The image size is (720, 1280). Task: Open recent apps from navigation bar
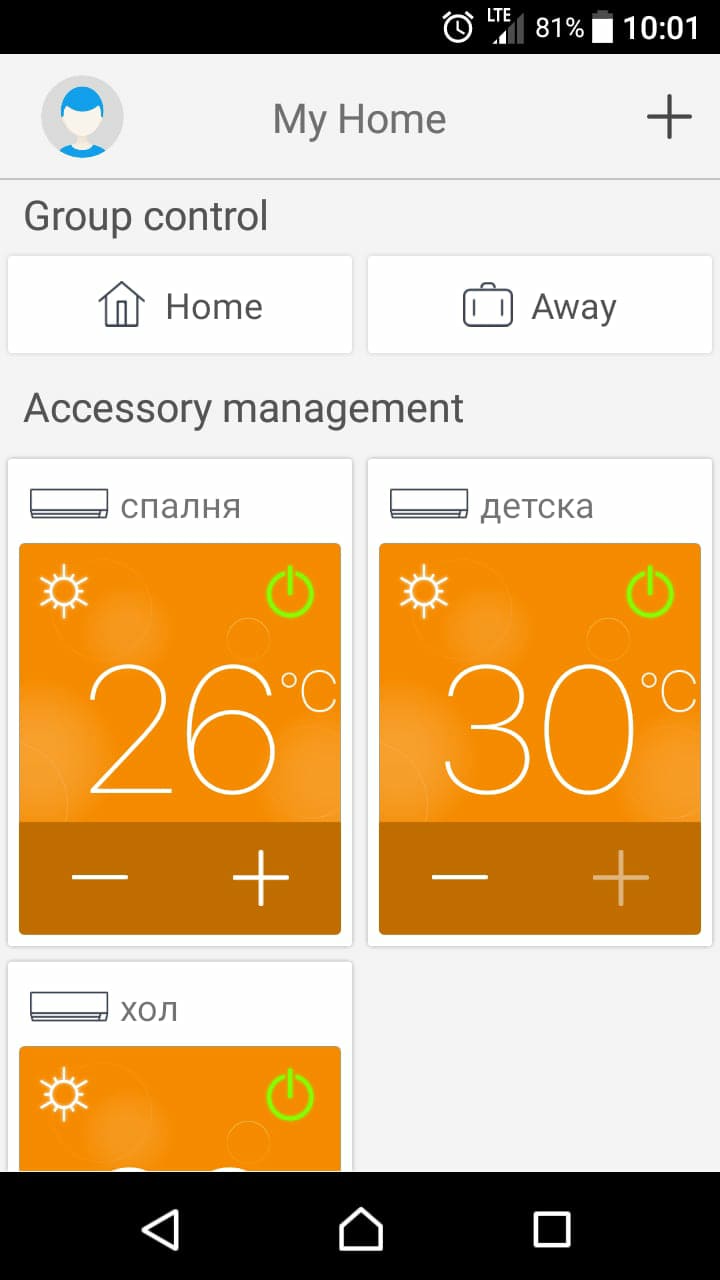tap(552, 1228)
